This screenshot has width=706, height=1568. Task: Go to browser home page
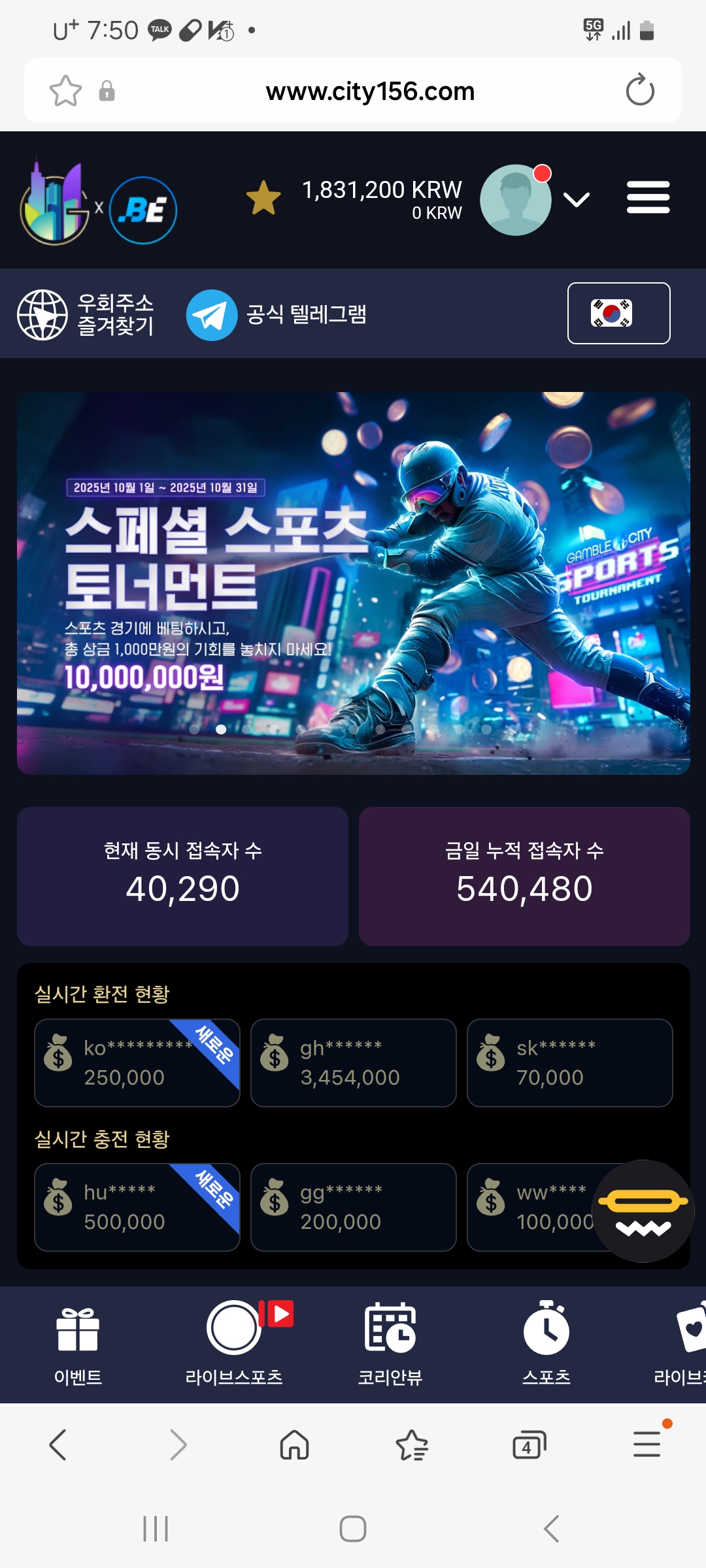tap(294, 1445)
